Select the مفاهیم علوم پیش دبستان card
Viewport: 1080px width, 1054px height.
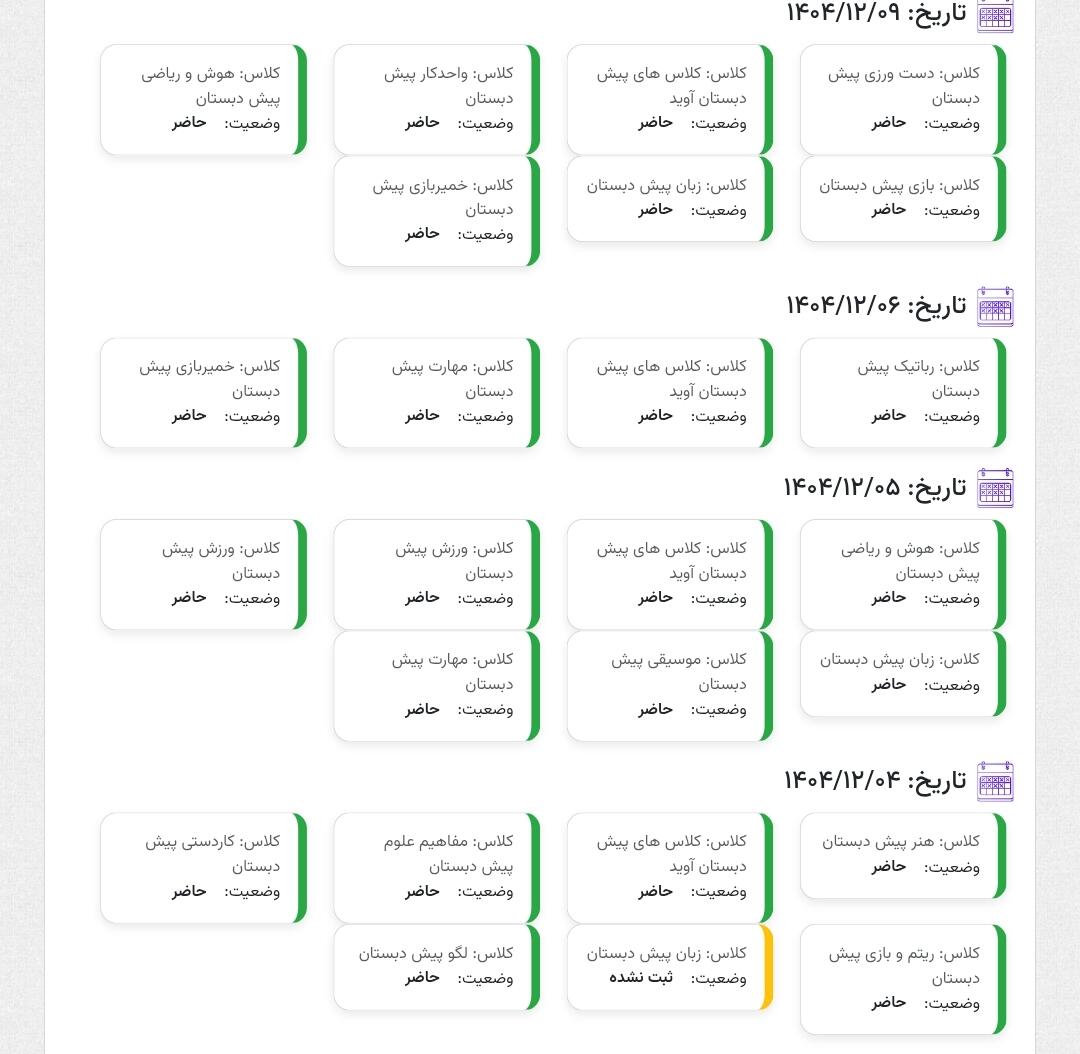437,868
